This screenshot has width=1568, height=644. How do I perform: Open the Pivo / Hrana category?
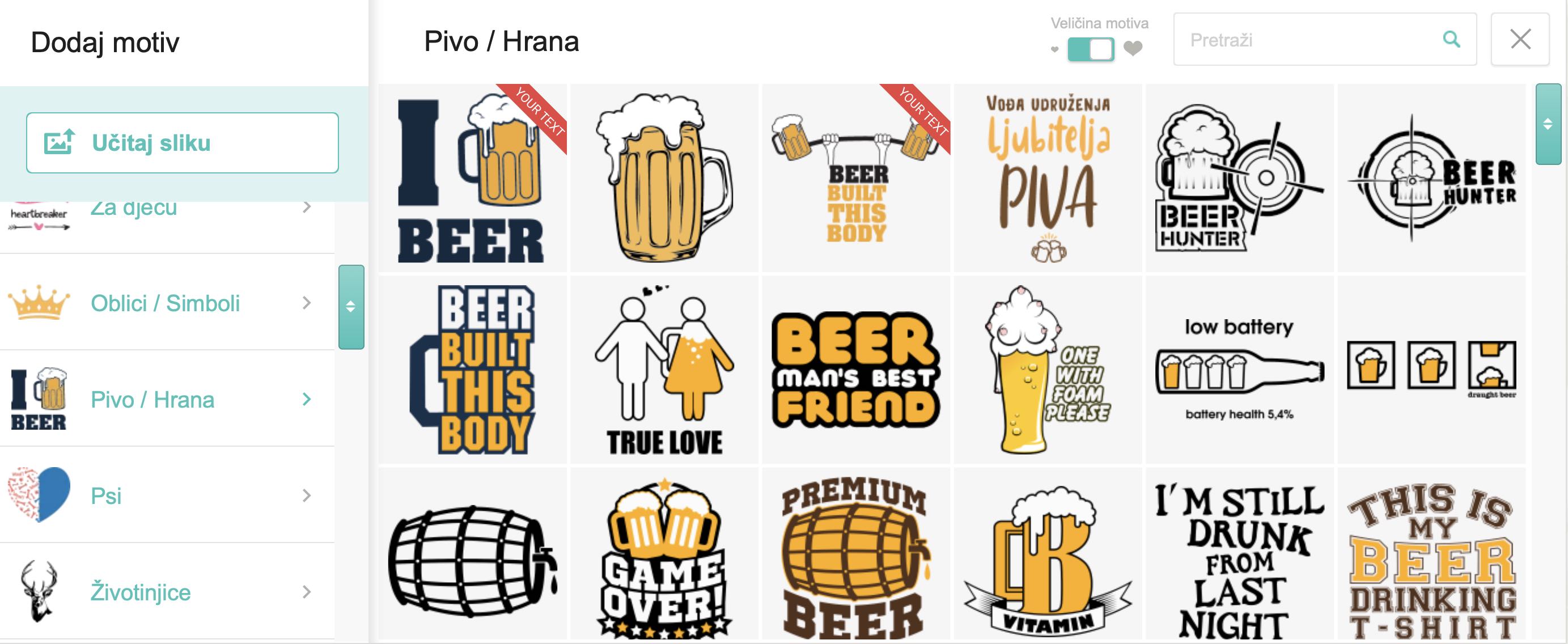point(154,399)
